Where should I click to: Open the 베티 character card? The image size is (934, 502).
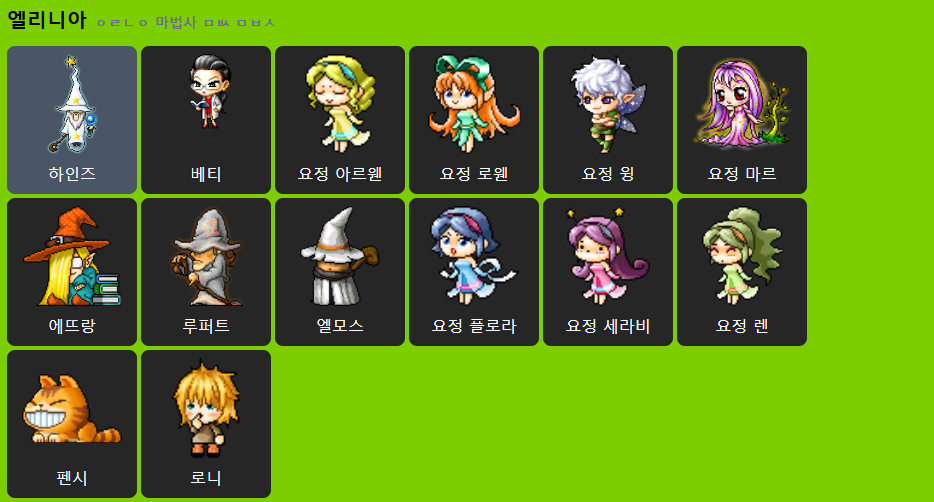point(206,120)
